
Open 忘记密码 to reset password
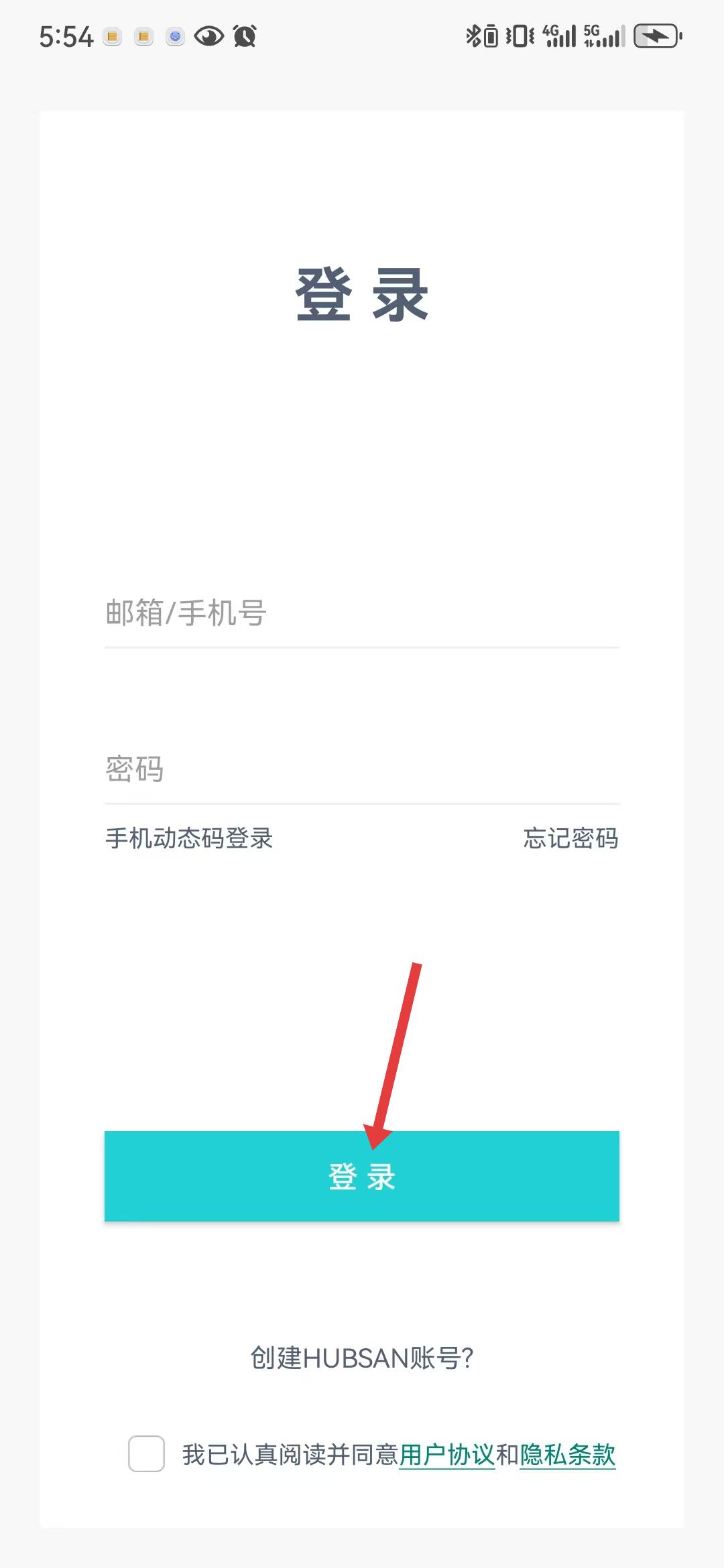[570, 838]
